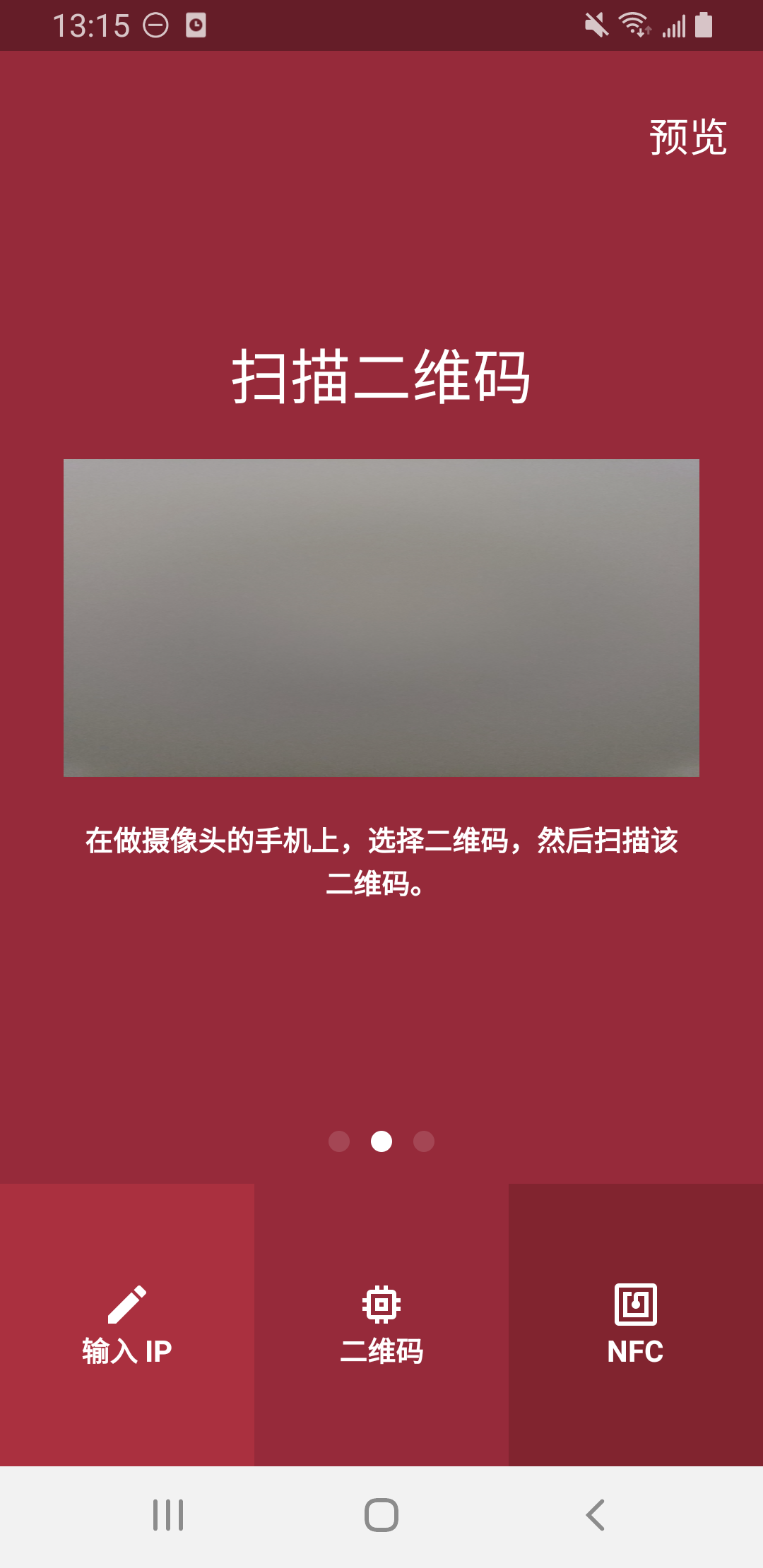Viewport: 763px width, 1568px height.
Task: Jump to the third page indicator dot
Action: (424, 1141)
